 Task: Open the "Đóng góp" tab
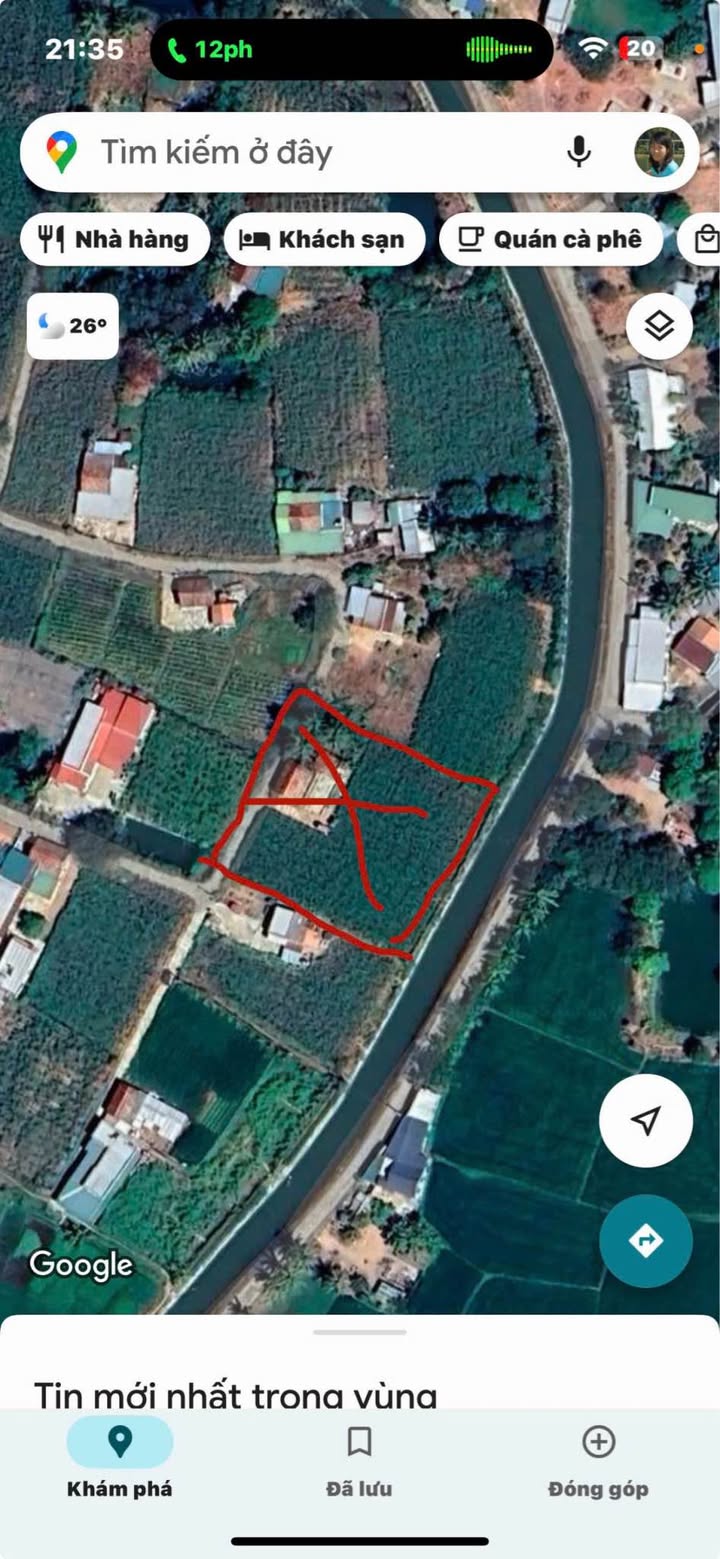tap(598, 1460)
